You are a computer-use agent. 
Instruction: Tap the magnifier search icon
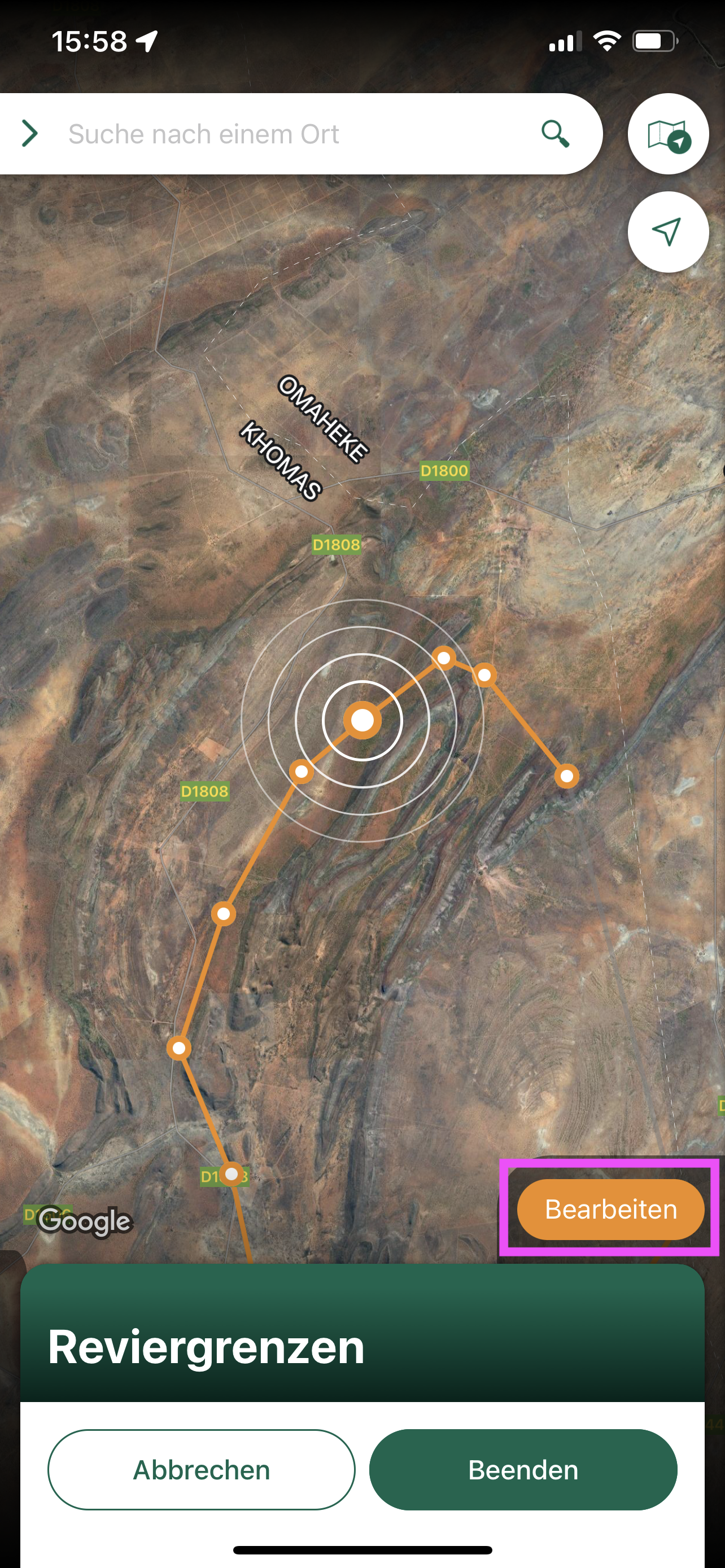tap(555, 134)
